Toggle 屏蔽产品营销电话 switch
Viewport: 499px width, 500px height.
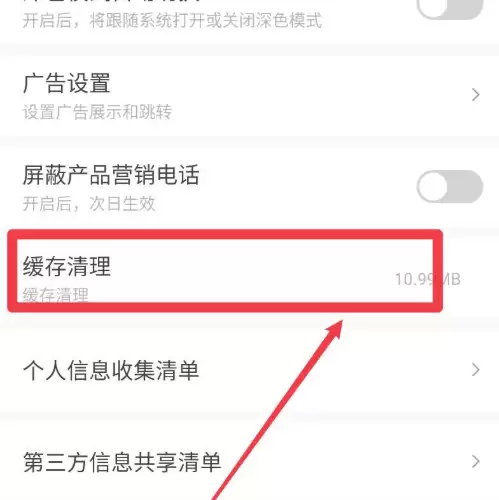450,187
